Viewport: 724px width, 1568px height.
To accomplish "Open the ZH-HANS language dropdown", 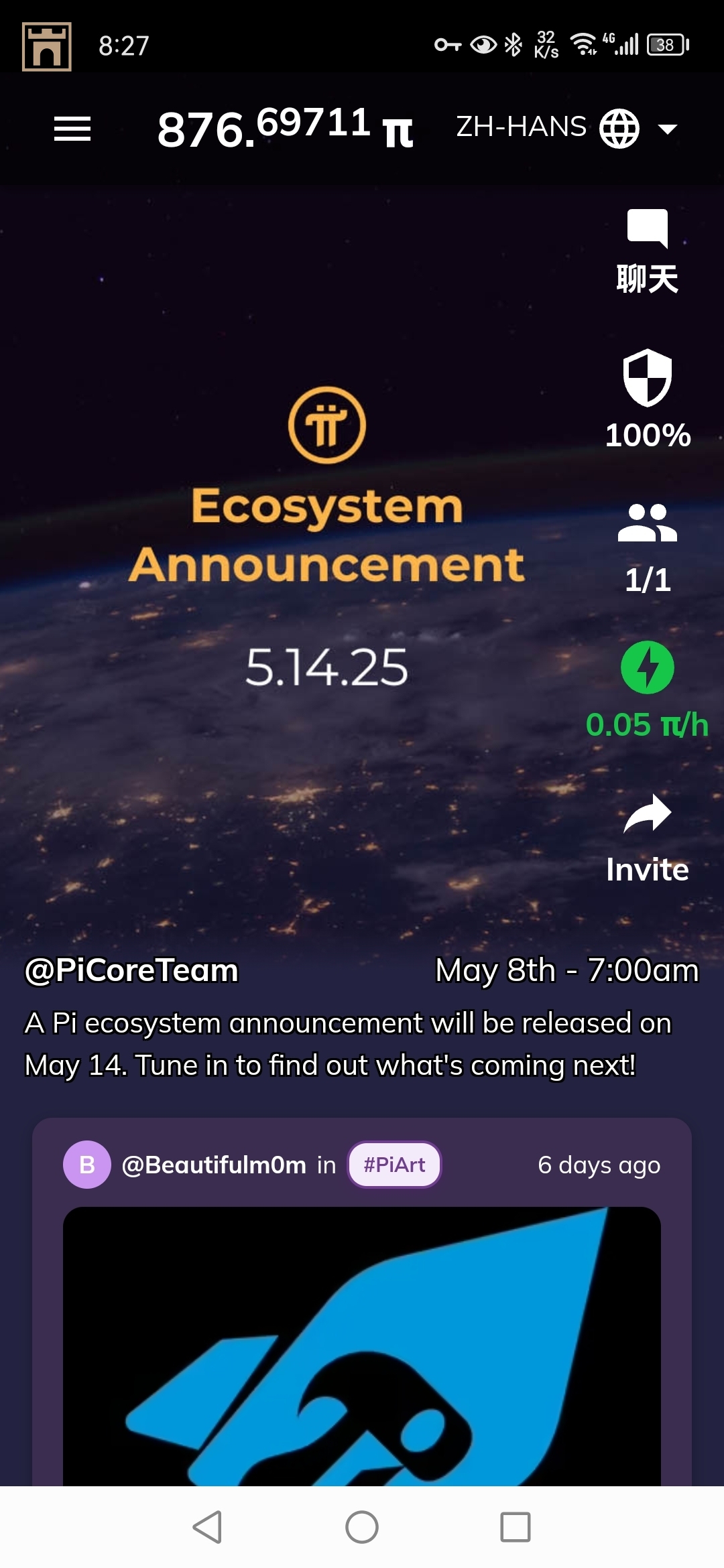I will [x=567, y=127].
